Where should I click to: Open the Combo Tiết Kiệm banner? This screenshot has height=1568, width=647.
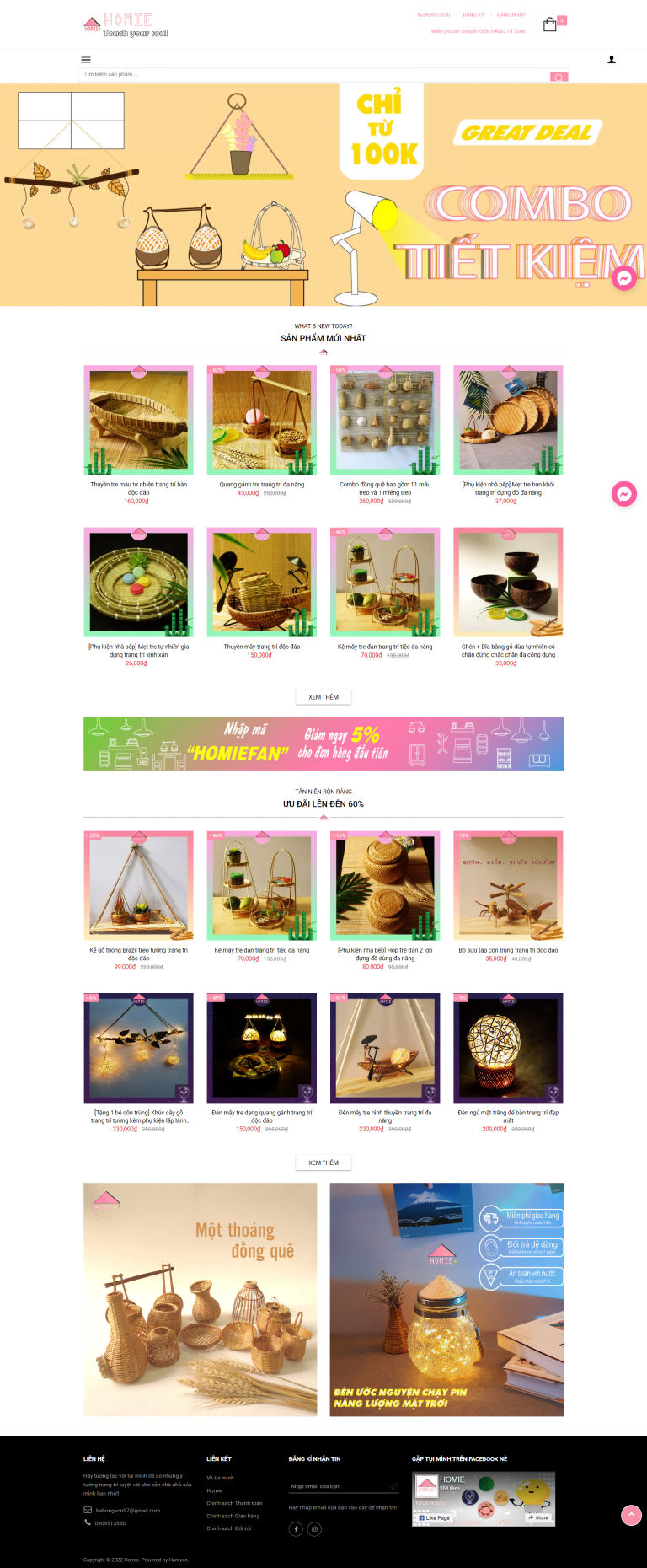323,195
